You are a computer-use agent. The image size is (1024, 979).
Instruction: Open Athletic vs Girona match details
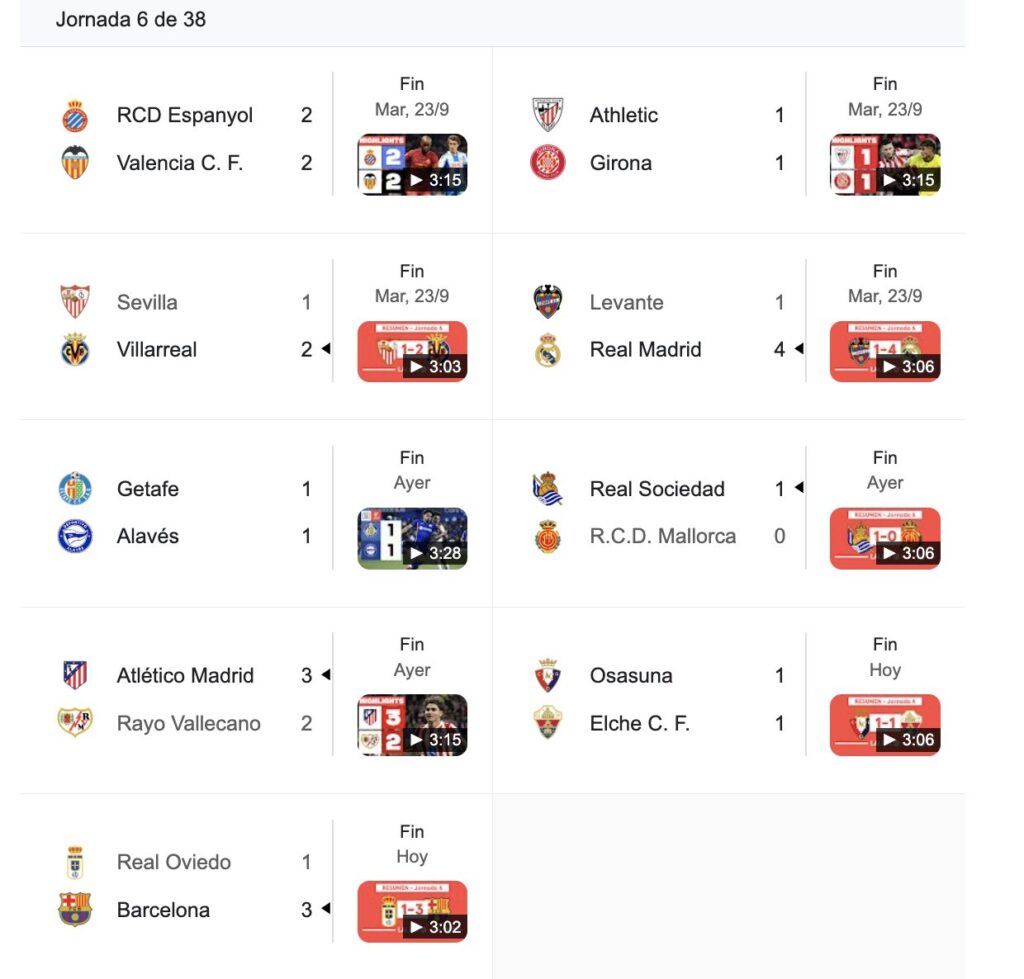(658, 139)
